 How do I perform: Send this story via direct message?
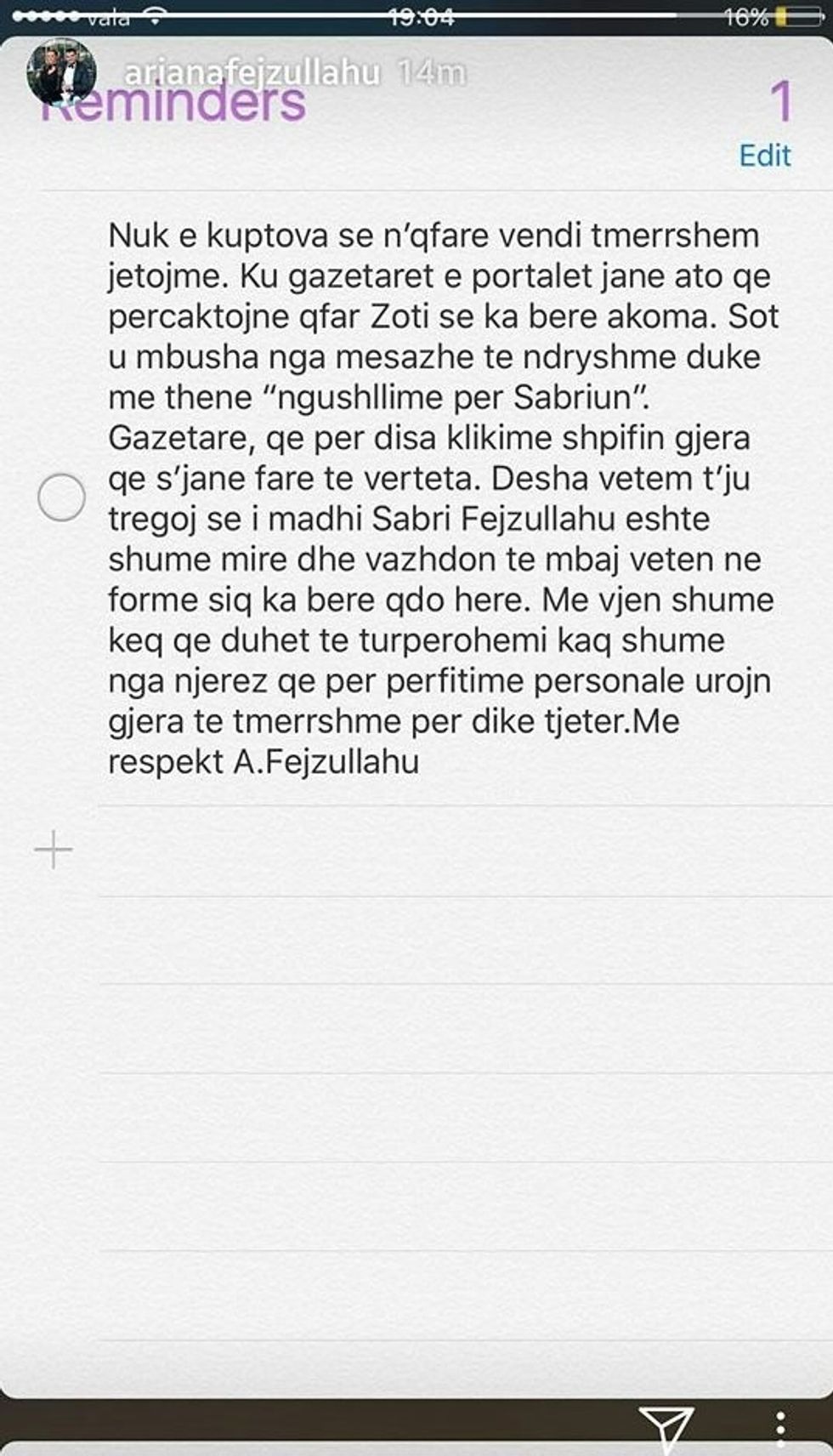666,1427
